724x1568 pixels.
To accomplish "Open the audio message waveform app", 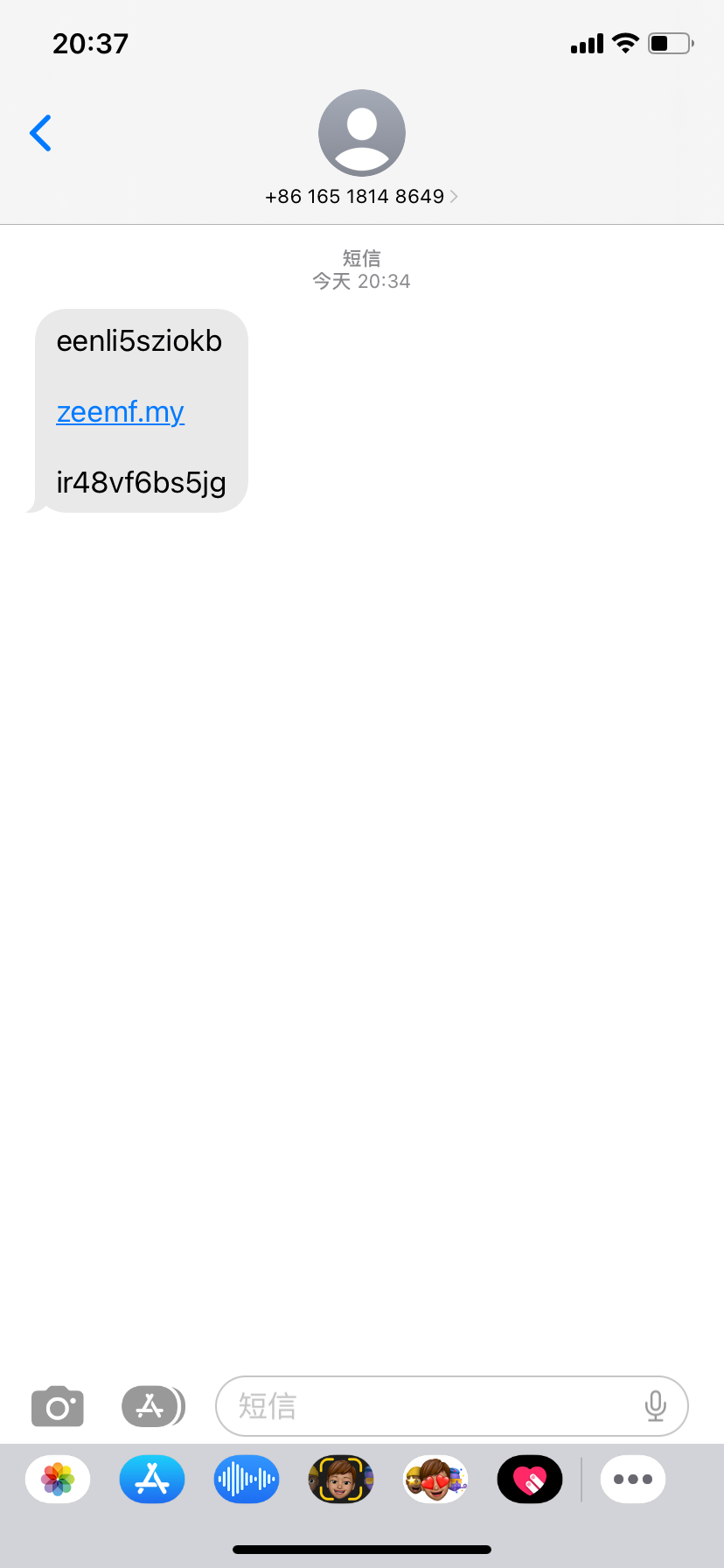I will coord(247,1479).
